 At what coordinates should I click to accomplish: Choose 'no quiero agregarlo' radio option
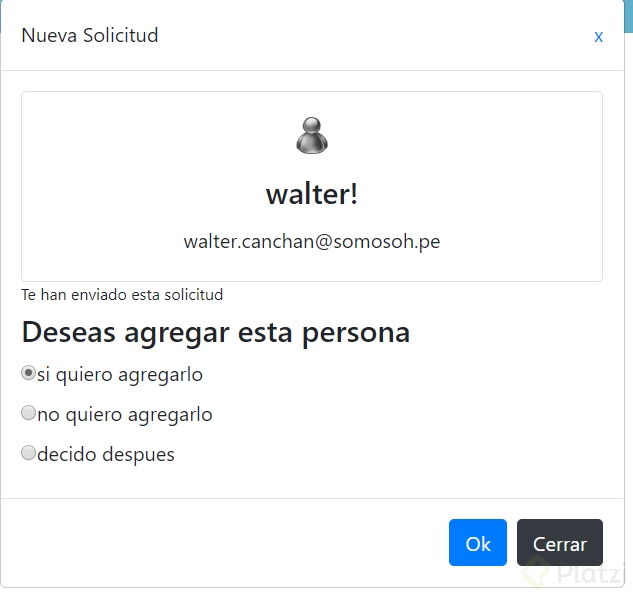pos(29,413)
